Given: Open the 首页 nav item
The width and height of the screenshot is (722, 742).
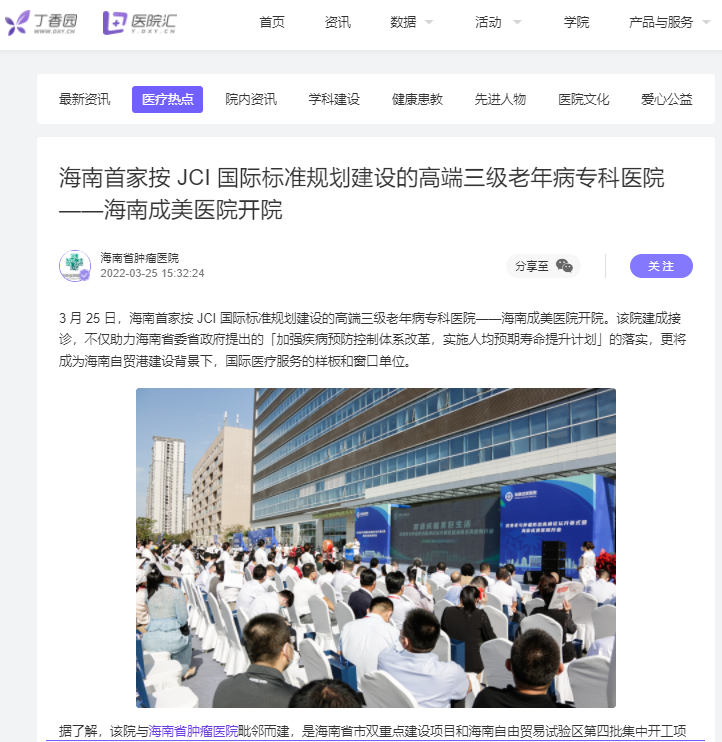Looking at the screenshot, I should 272,22.
